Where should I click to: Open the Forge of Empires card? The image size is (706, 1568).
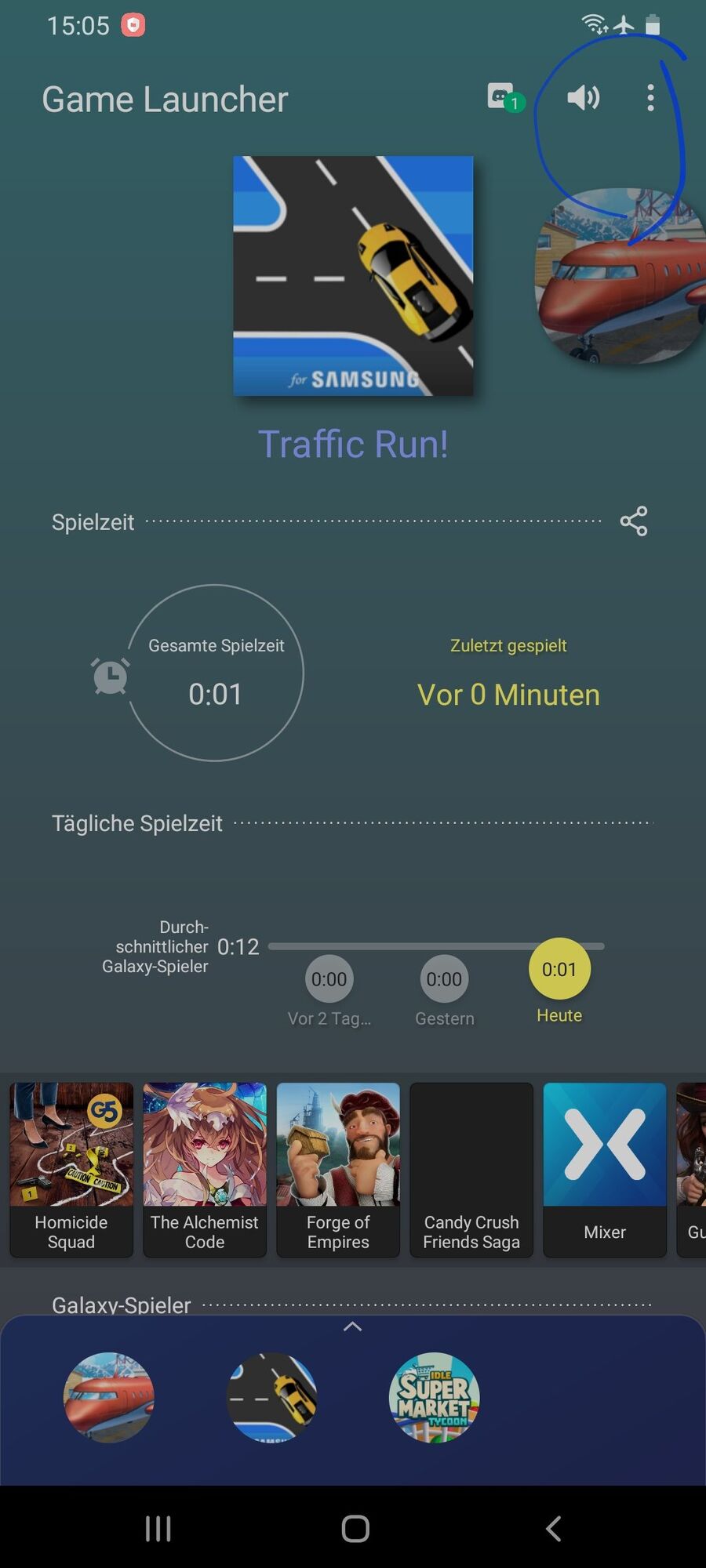(338, 1169)
